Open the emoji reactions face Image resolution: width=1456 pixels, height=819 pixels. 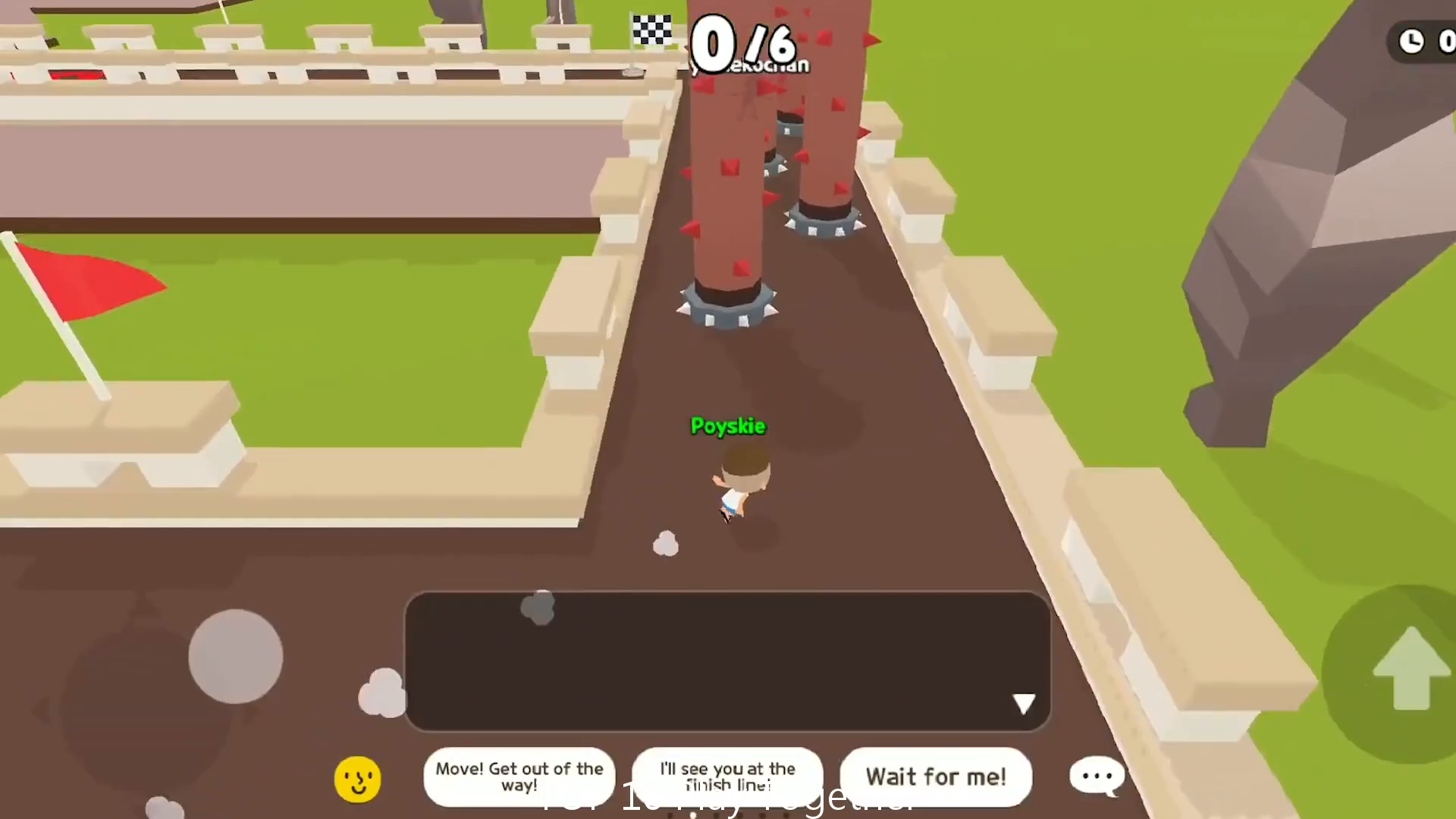[x=357, y=779]
